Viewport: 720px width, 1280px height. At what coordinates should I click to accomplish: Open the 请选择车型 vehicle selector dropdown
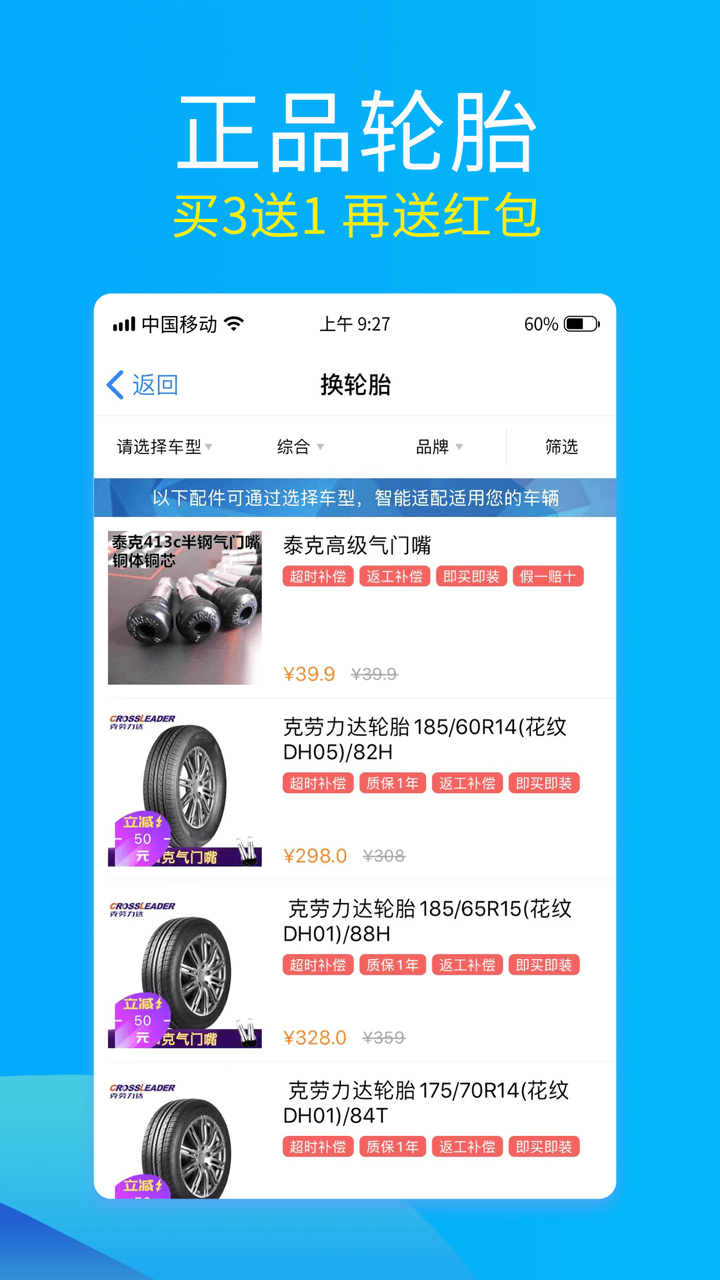click(160, 447)
